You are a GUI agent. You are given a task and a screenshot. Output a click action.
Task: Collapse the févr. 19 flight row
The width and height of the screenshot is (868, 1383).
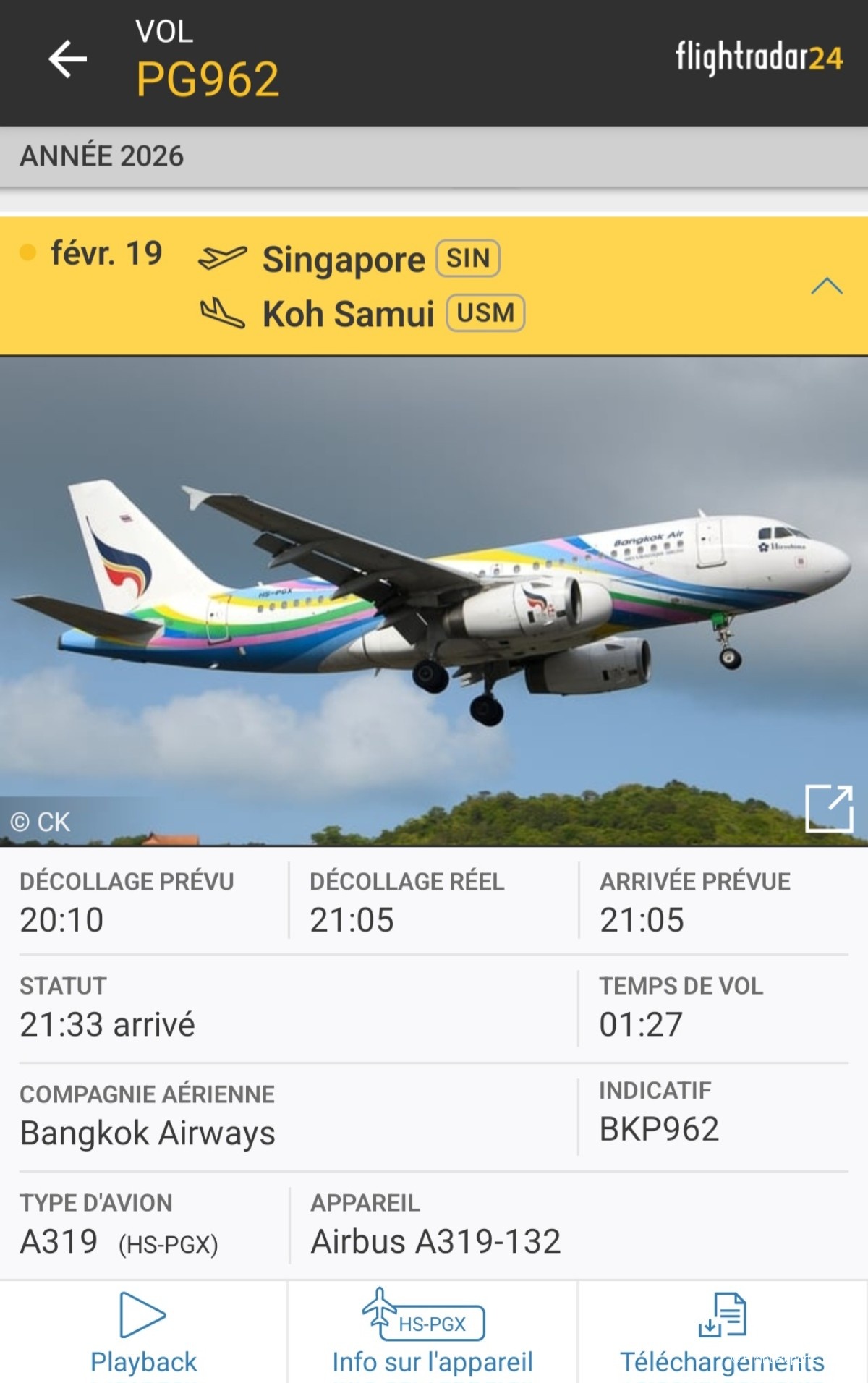pyautogui.click(x=826, y=286)
